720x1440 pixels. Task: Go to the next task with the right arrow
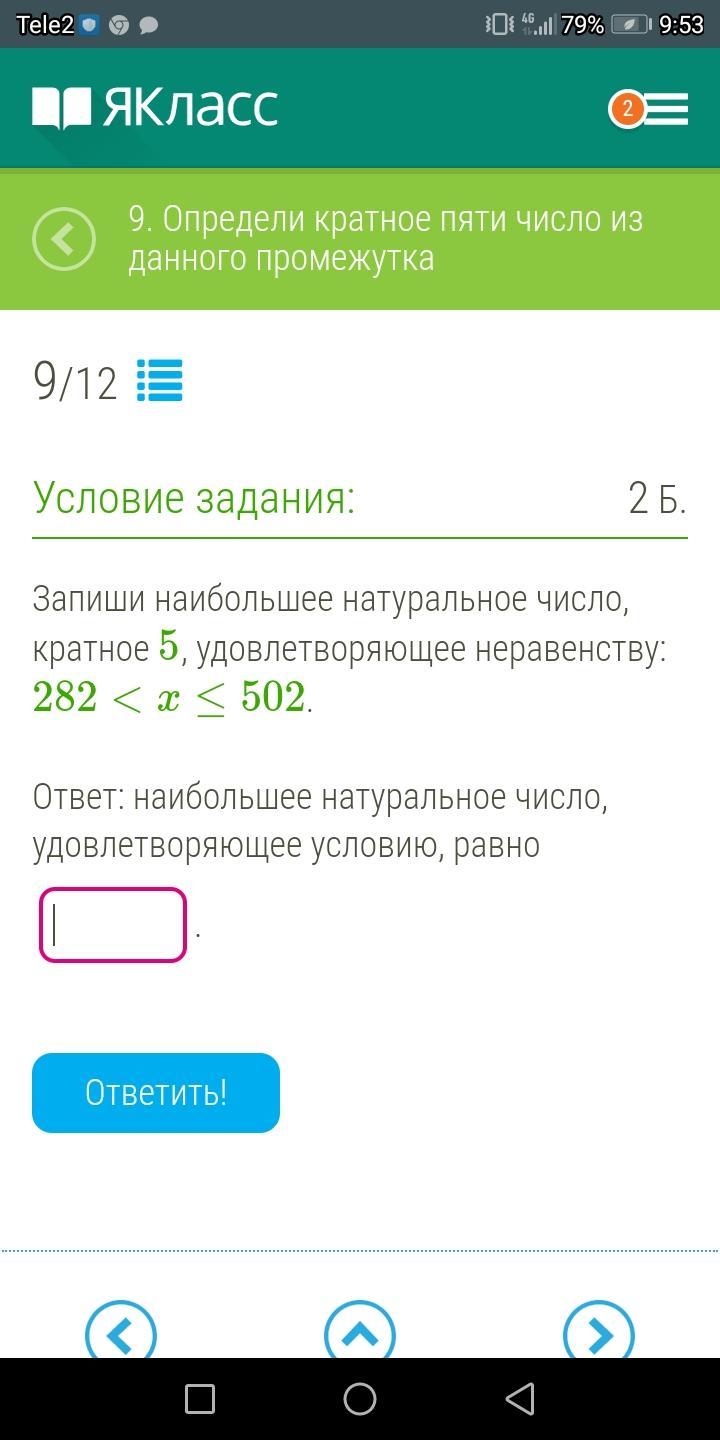pyautogui.click(x=599, y=1330)
